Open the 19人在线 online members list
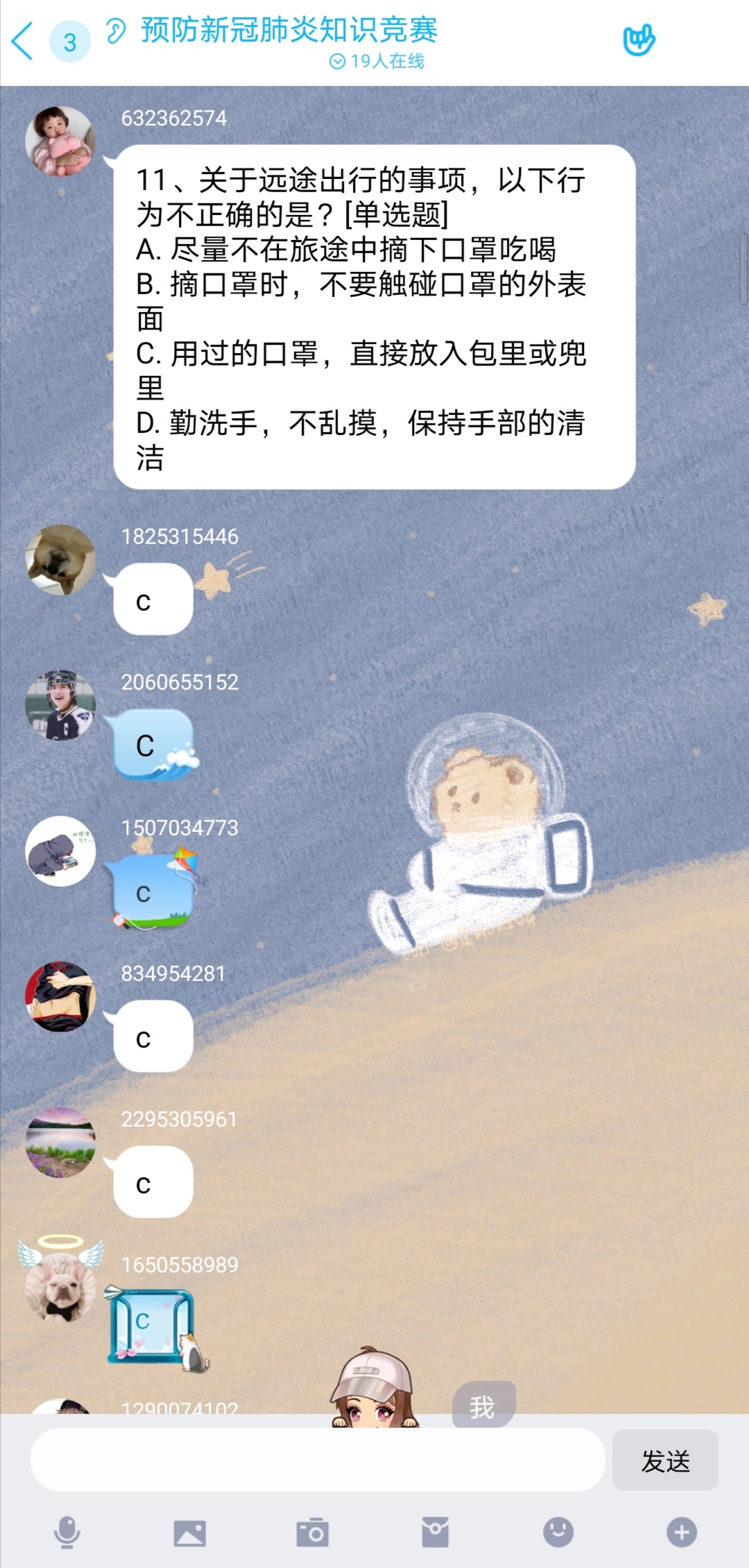The width and height of the screenshot is (749, 1568). coord(377,62)
